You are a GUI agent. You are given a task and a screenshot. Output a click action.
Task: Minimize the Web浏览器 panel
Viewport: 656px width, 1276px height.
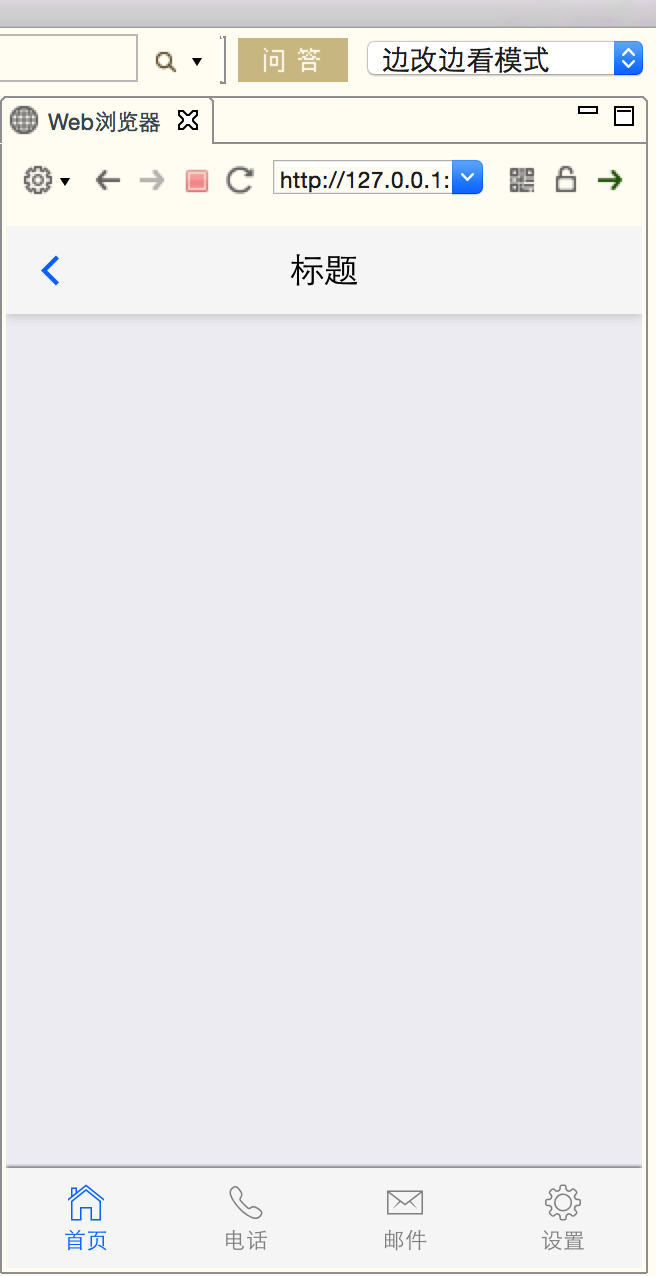pos(588,112)
